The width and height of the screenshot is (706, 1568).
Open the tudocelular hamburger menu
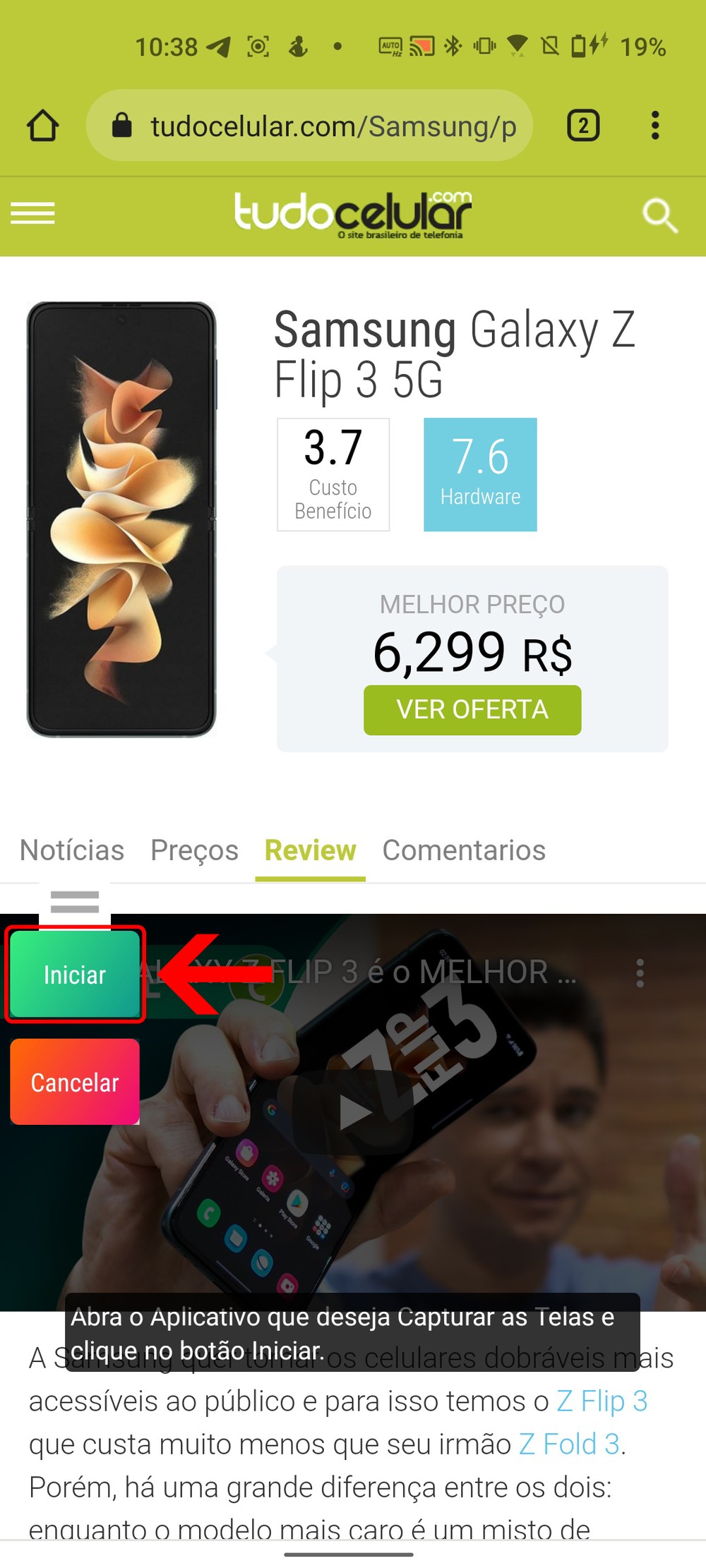[32, 213]
